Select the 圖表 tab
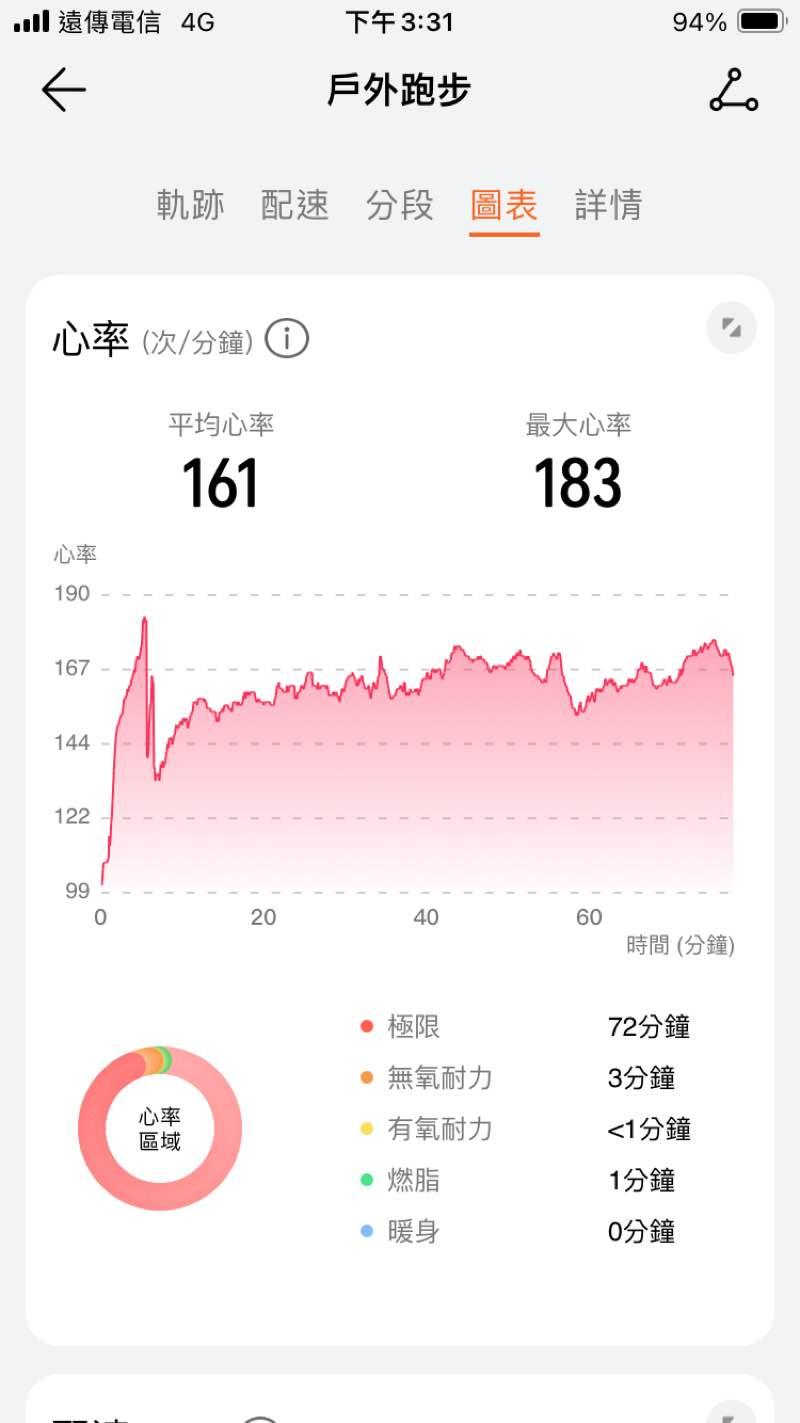800x1423 pixels. (504, 205)
